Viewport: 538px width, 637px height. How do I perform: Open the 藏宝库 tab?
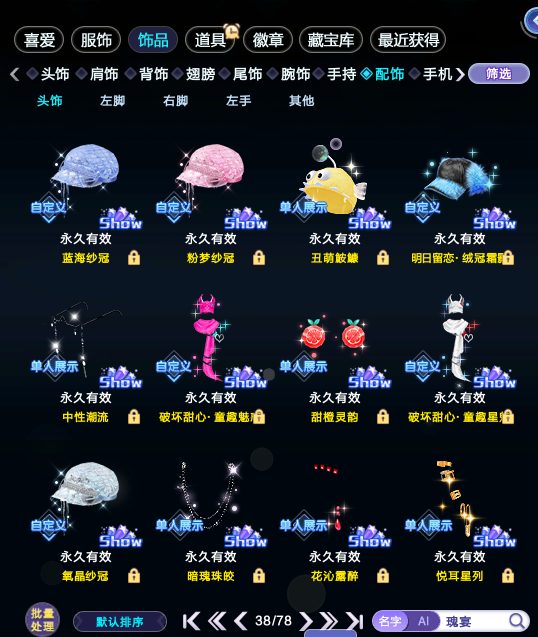(x=330, y=40)
